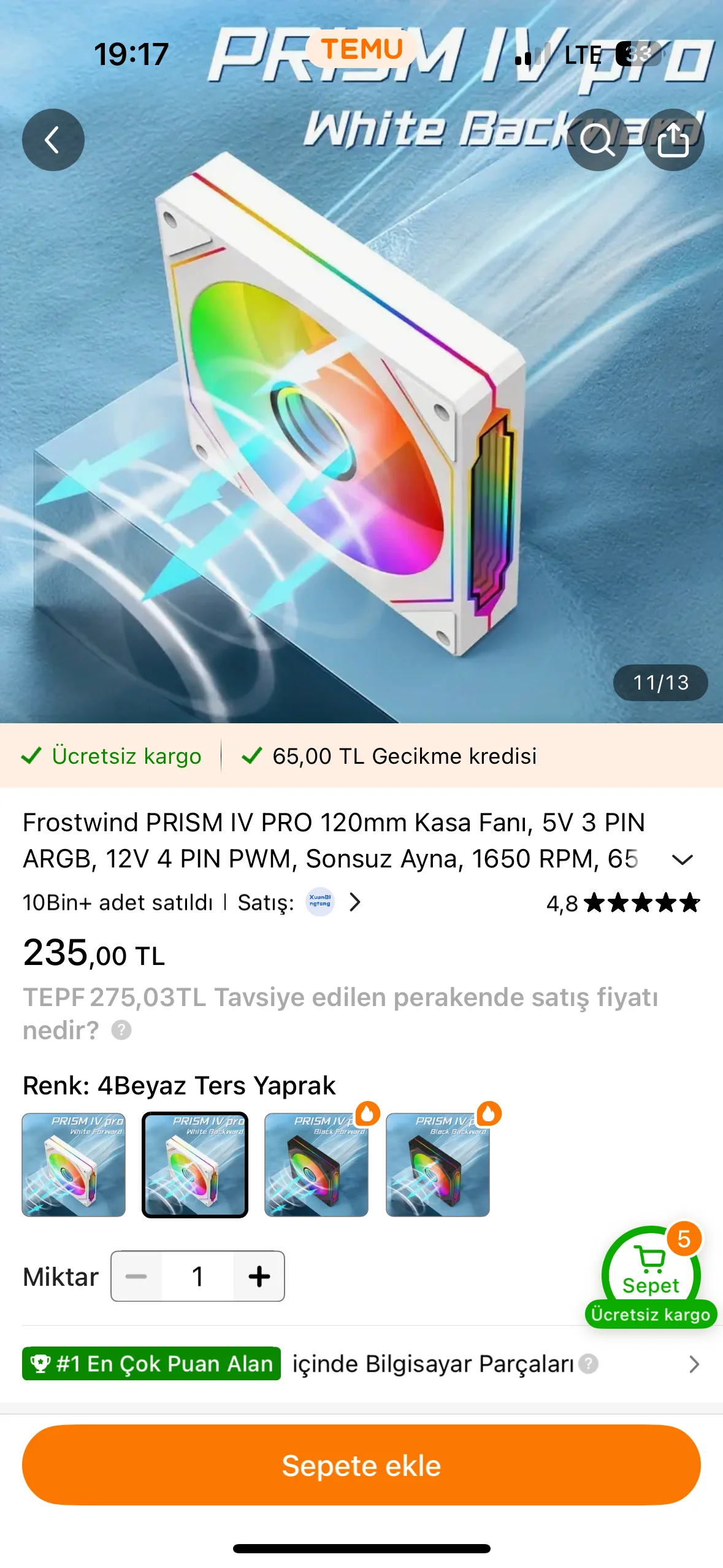Screen dimensions: 723x1568
Task: Open the #1 En Çok Puan Alan ranking
Action: pos(151,1364)
